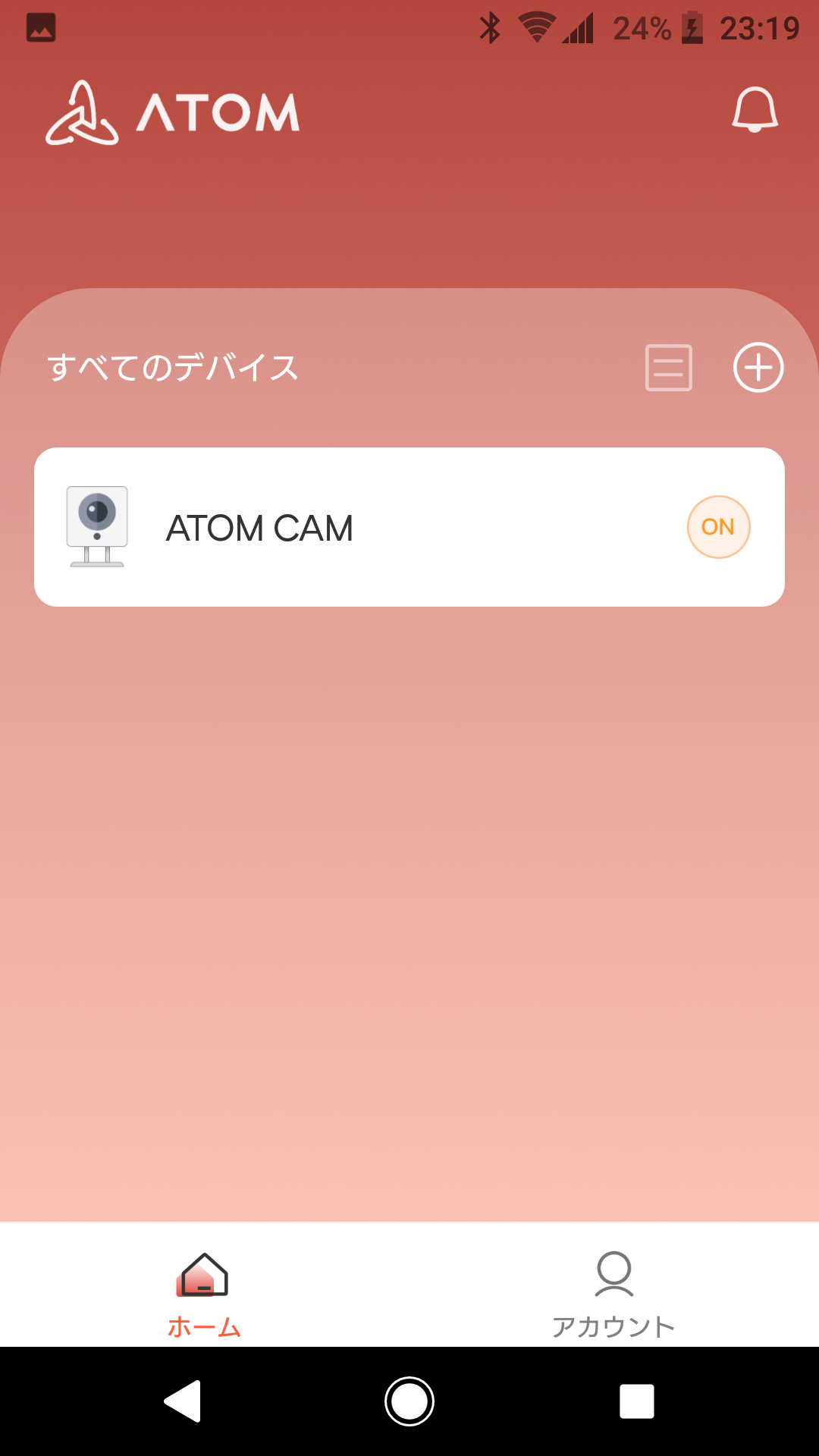Toggle ATOM CAM power ON button

click(x=718, y=527)
